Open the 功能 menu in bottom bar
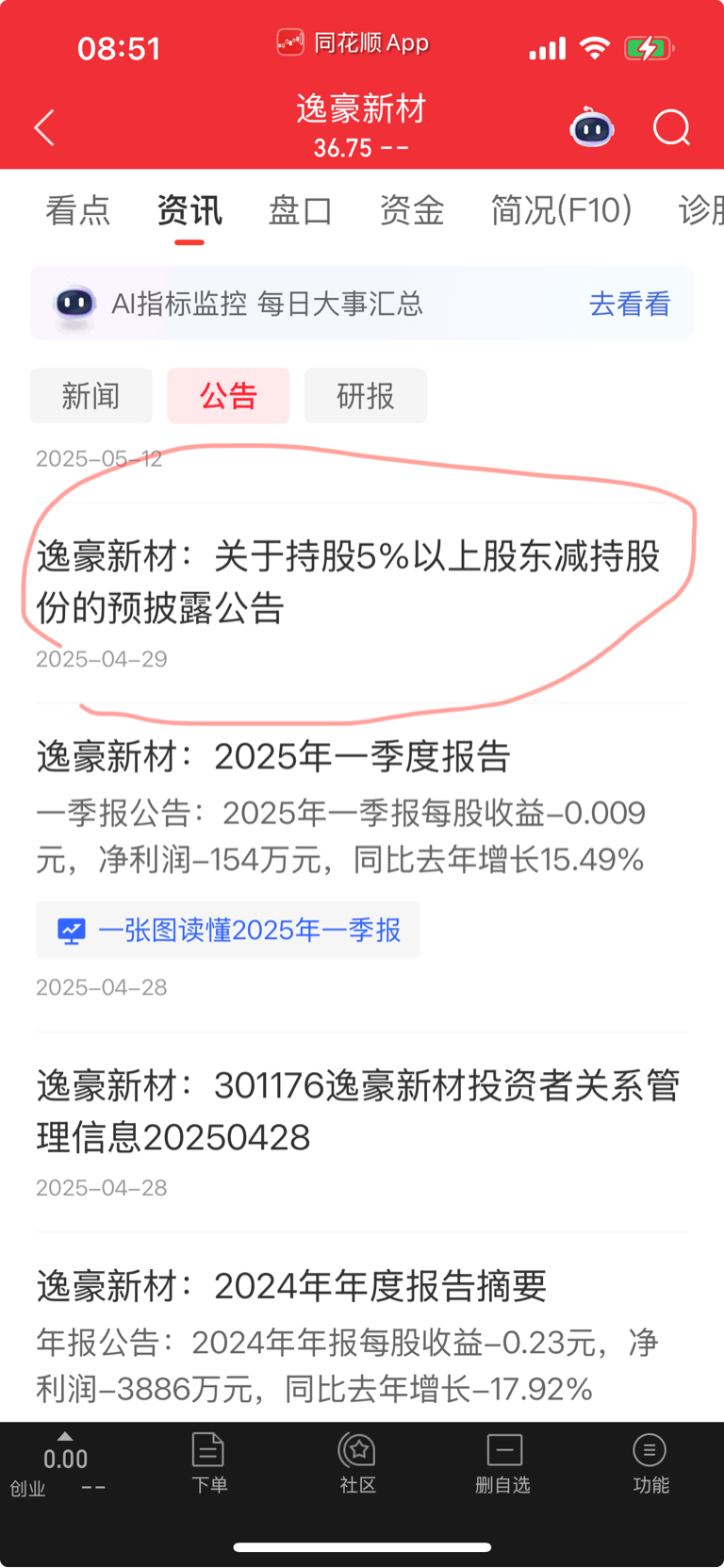 pos(650,1463)
